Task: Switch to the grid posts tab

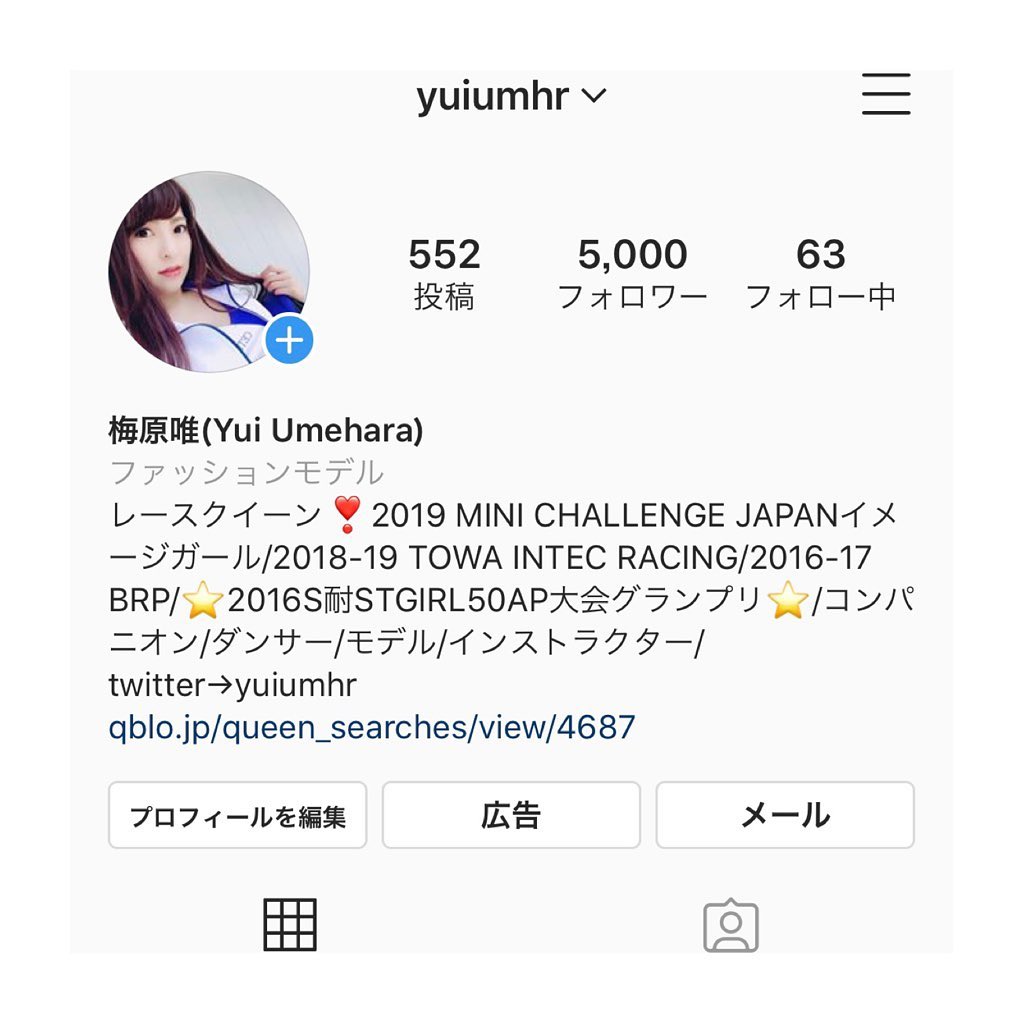Action: click(x=290, y=924)
